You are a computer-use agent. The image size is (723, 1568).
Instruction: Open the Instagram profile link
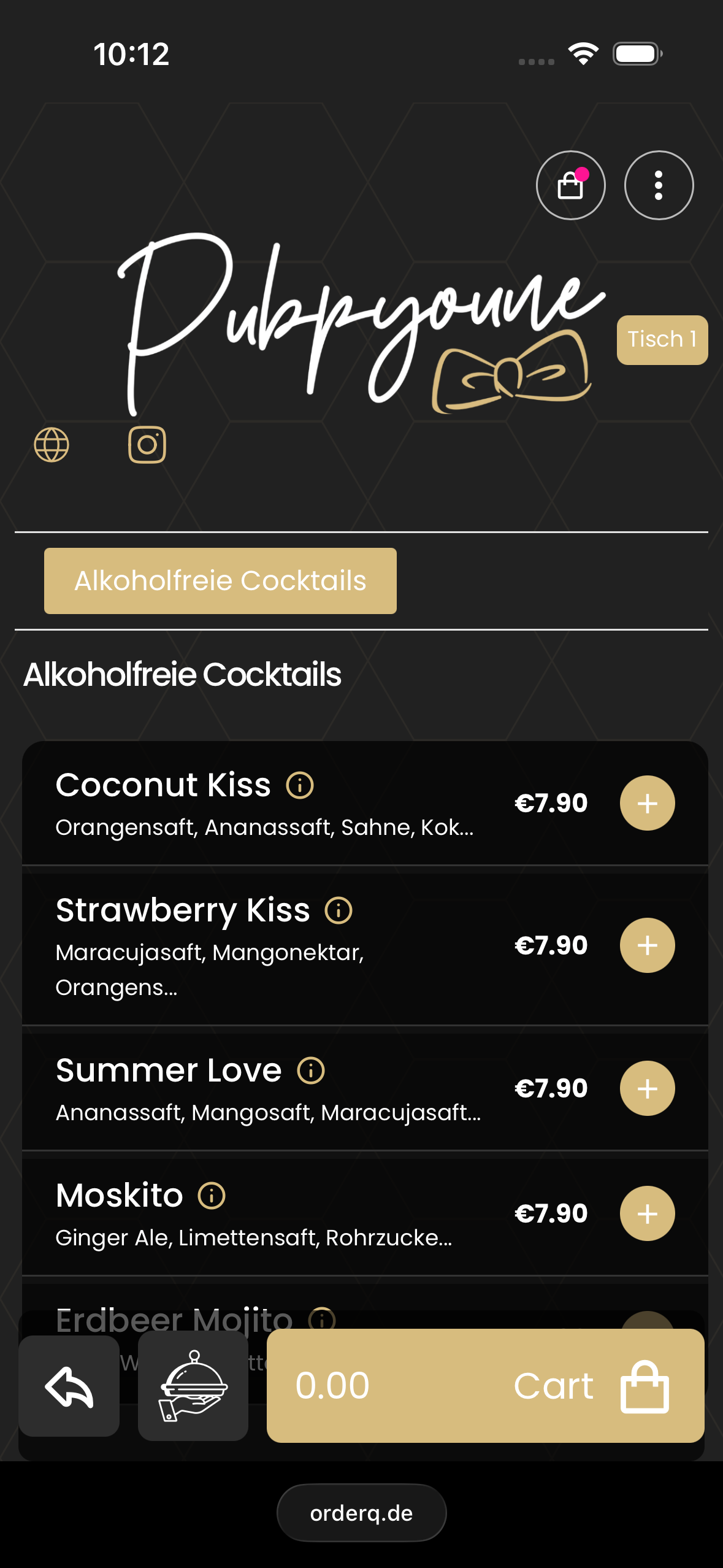[x=147, y=445]
